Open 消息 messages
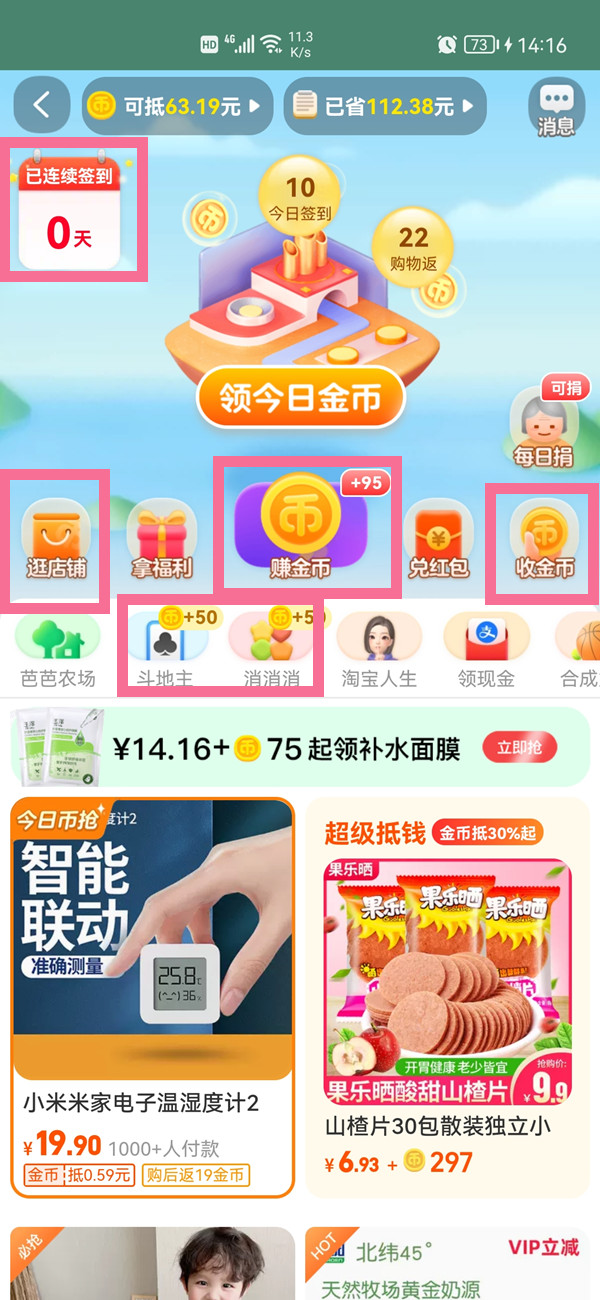Viewport: 600px width, 1300px height. 556,108
